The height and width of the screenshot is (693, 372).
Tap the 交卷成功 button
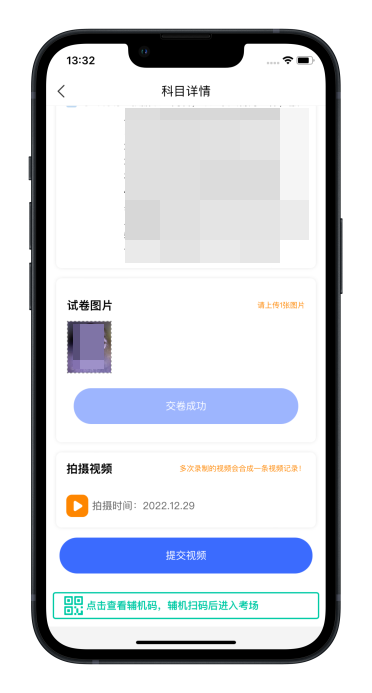pyautogui.click(x=186, y=406)
